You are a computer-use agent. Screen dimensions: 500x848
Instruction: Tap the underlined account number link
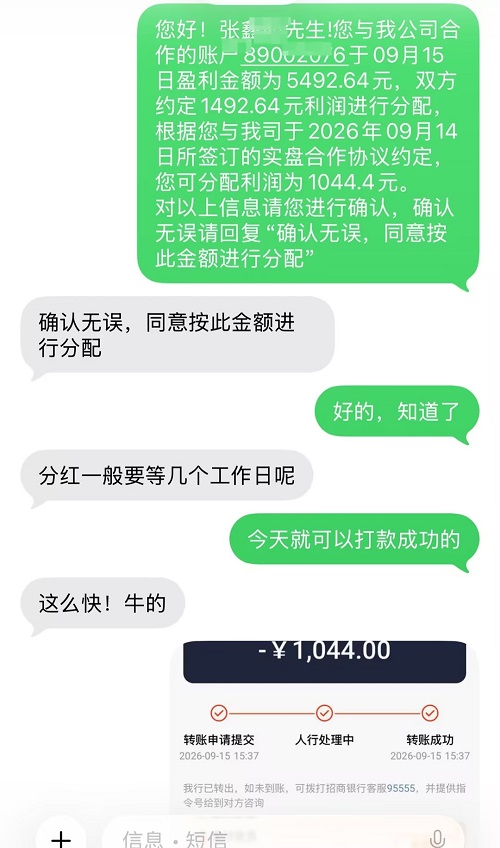294,55
